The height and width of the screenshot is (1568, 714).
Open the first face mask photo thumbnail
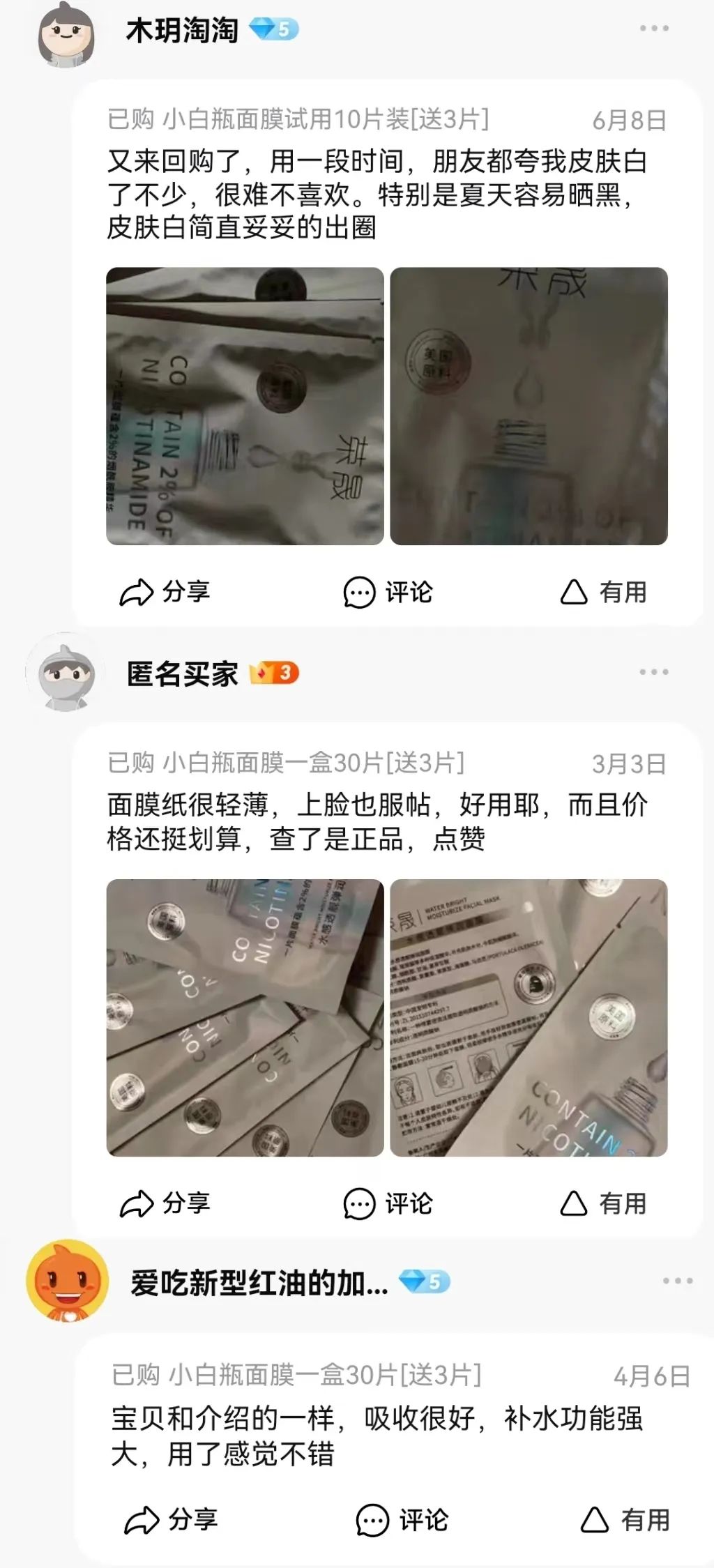coord(243,406)
